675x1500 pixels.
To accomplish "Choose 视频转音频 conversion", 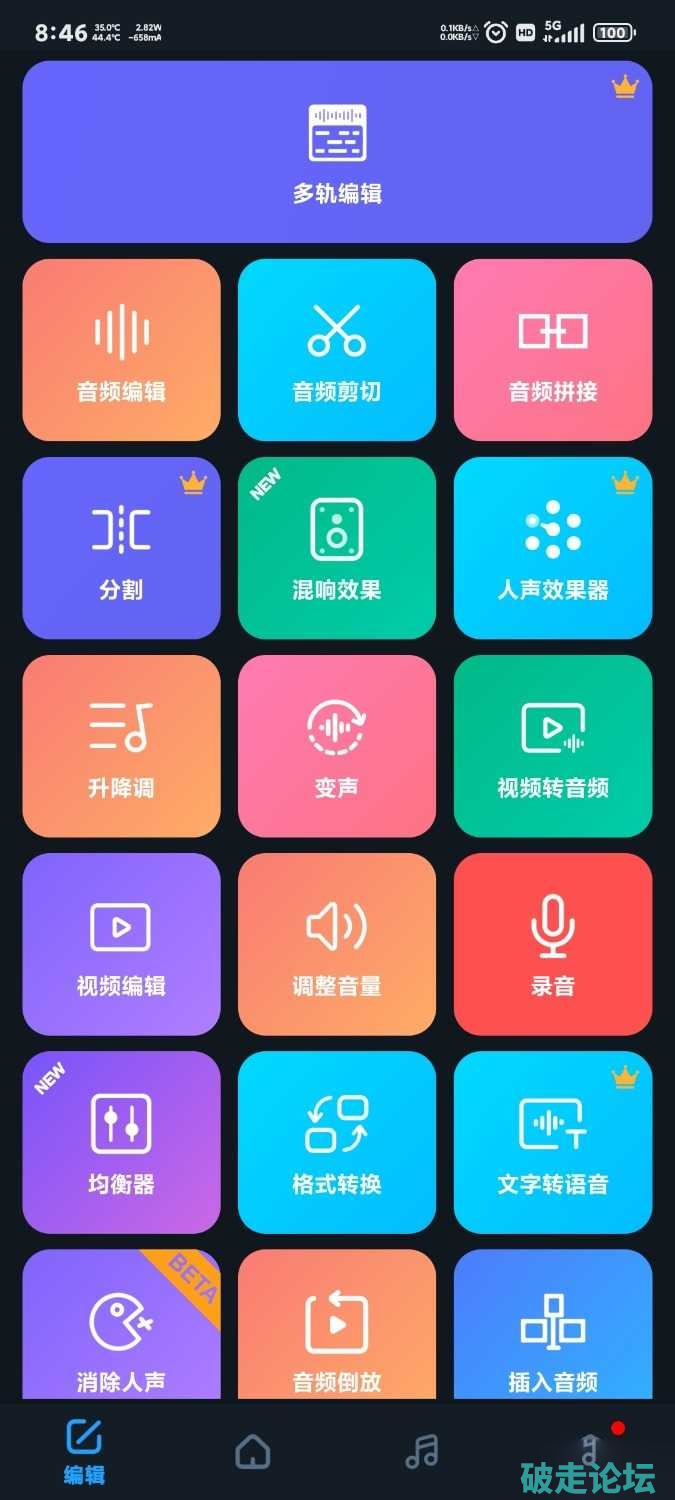I will [x=553, y=746].
